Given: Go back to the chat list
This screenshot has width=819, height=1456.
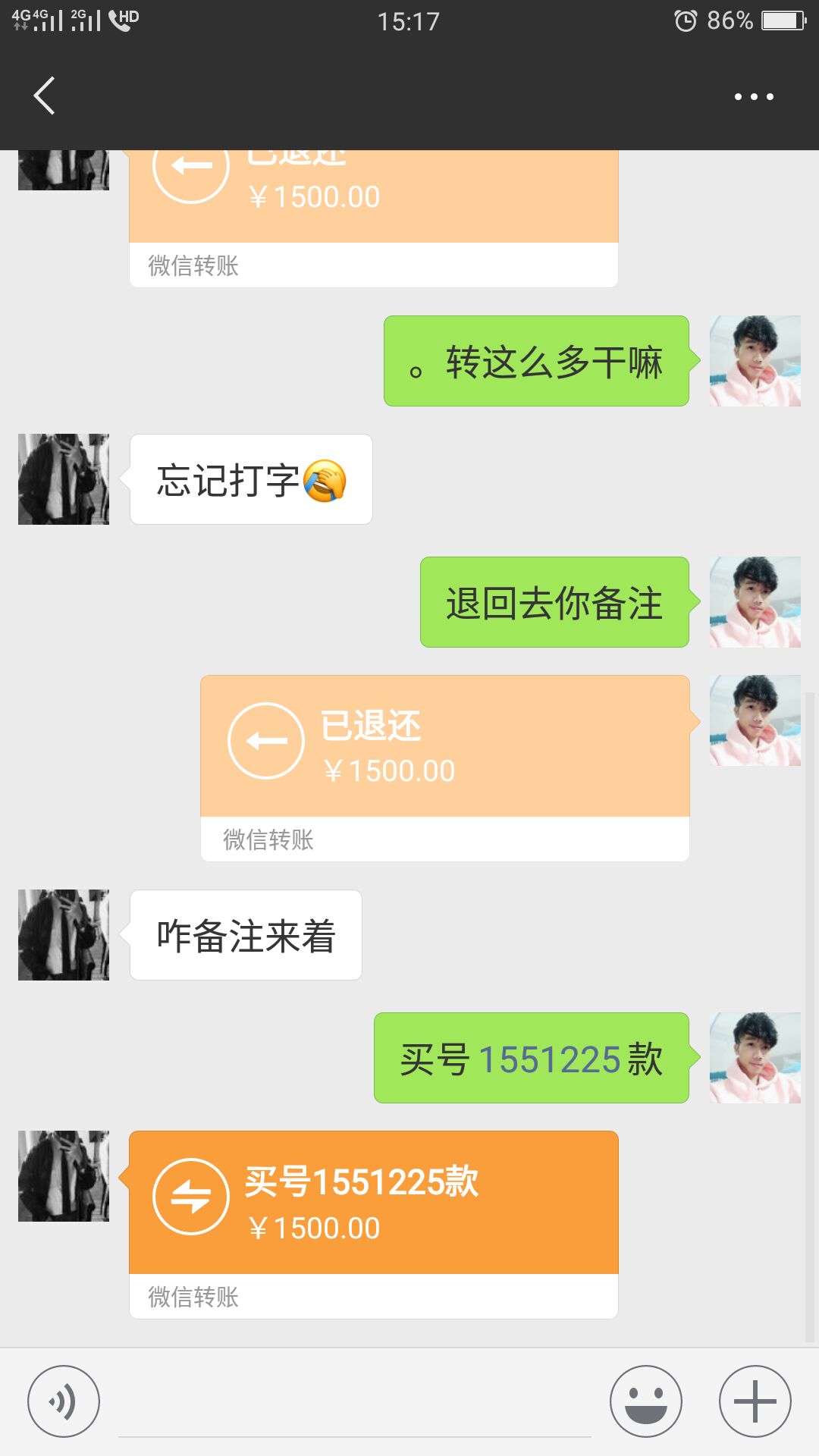Looking at the screenshot, I should pos(44,96).
